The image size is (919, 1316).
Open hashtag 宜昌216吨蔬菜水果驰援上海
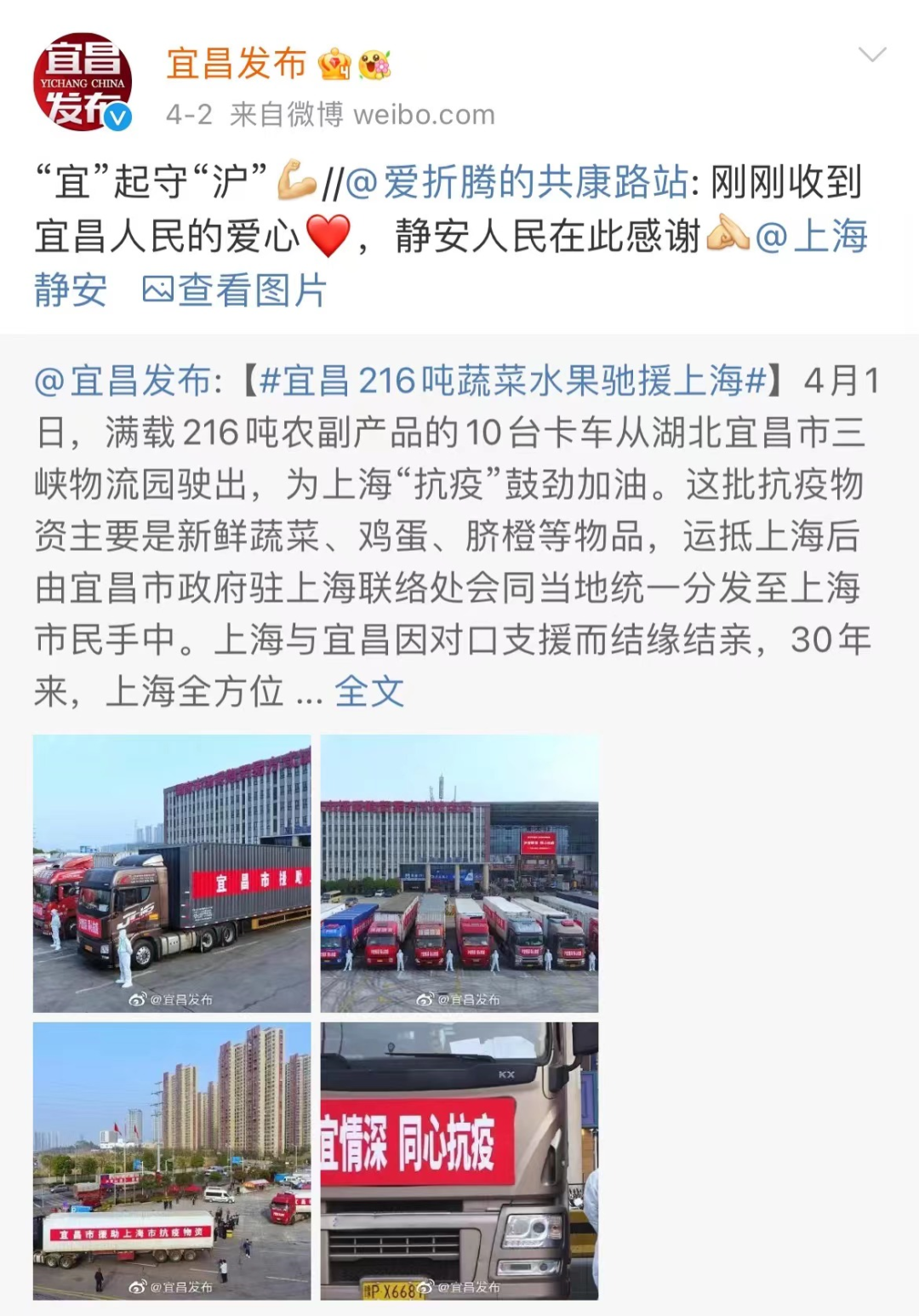click(x=513, y=380)
